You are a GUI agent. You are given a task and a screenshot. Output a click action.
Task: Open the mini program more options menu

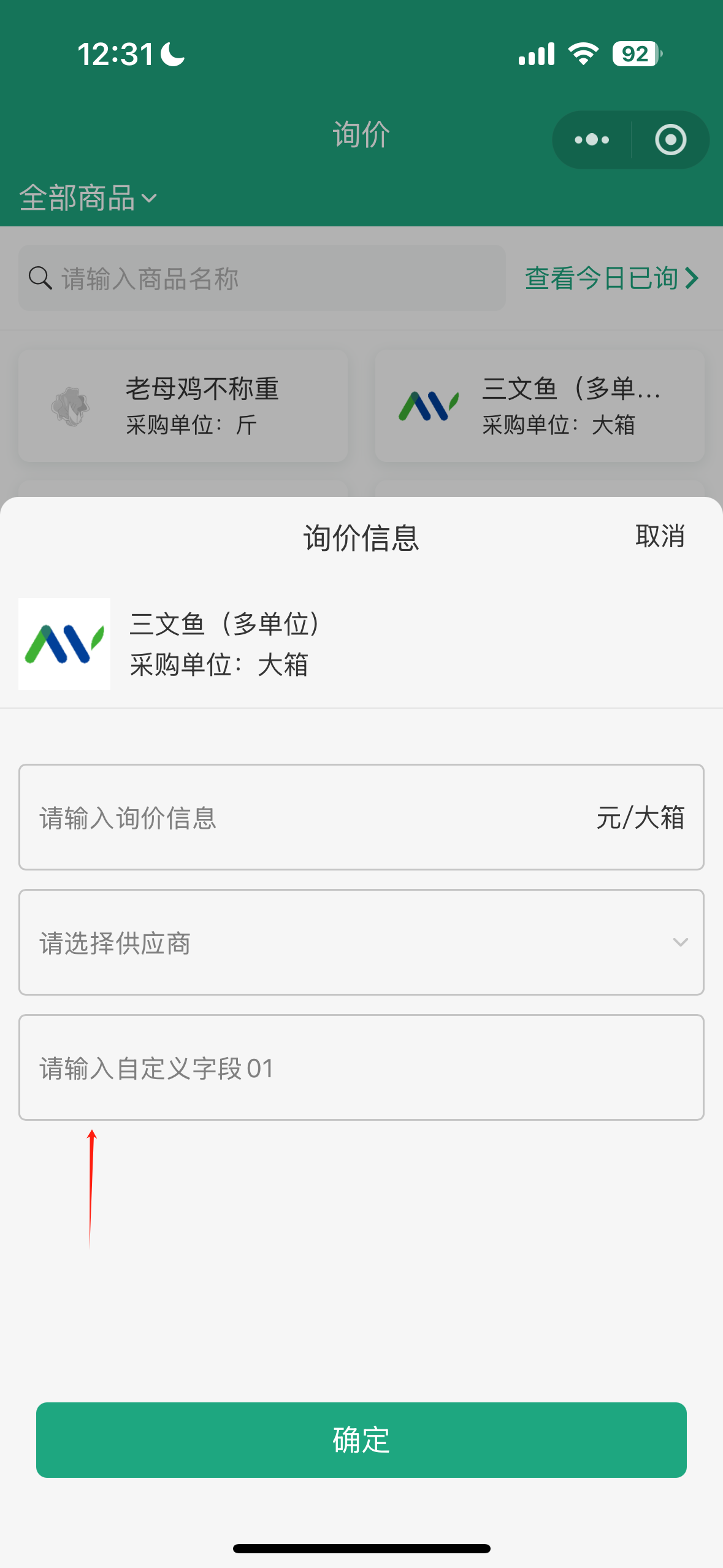point(592,140)
